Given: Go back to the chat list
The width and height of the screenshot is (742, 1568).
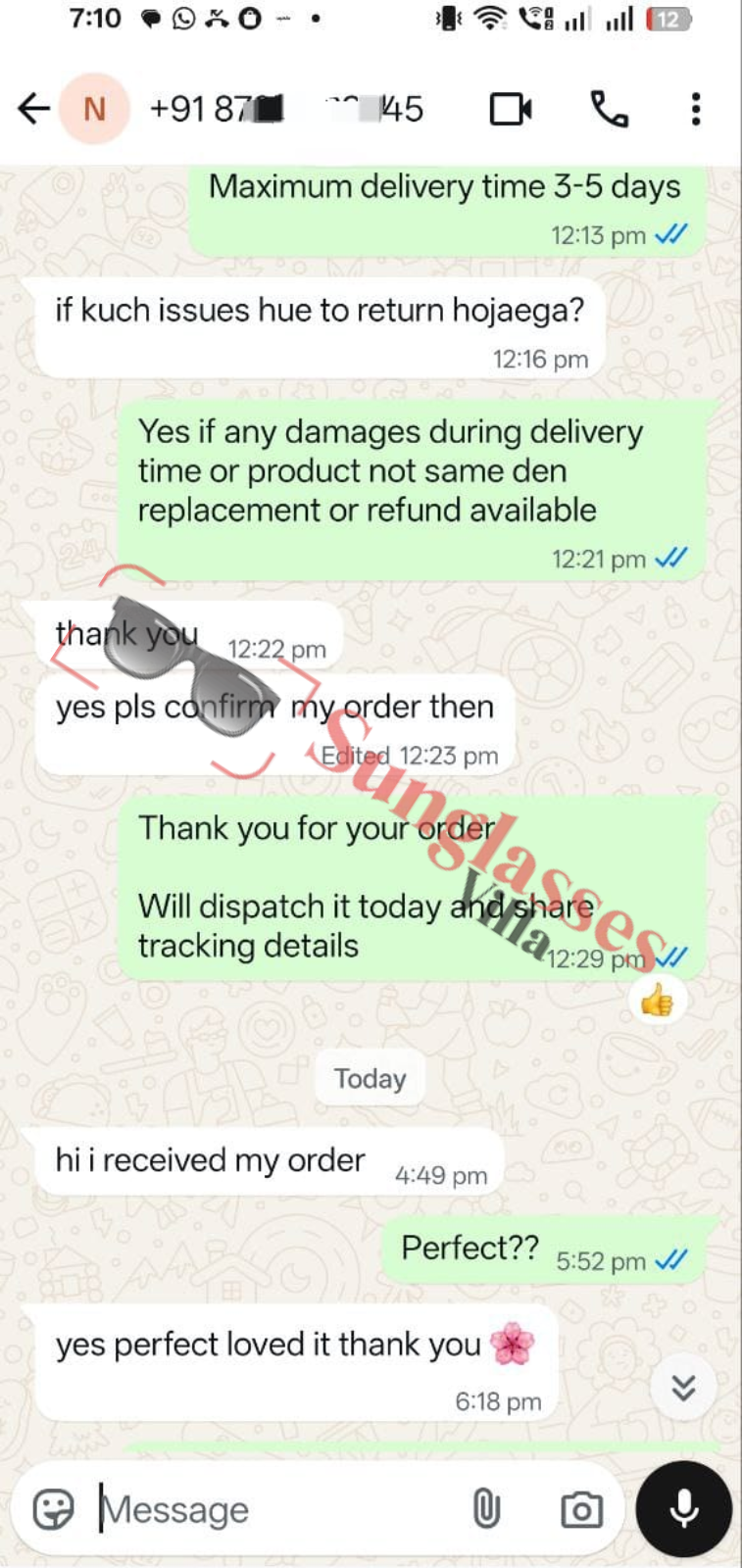Looking at the screenshot, I should (33, 109).
